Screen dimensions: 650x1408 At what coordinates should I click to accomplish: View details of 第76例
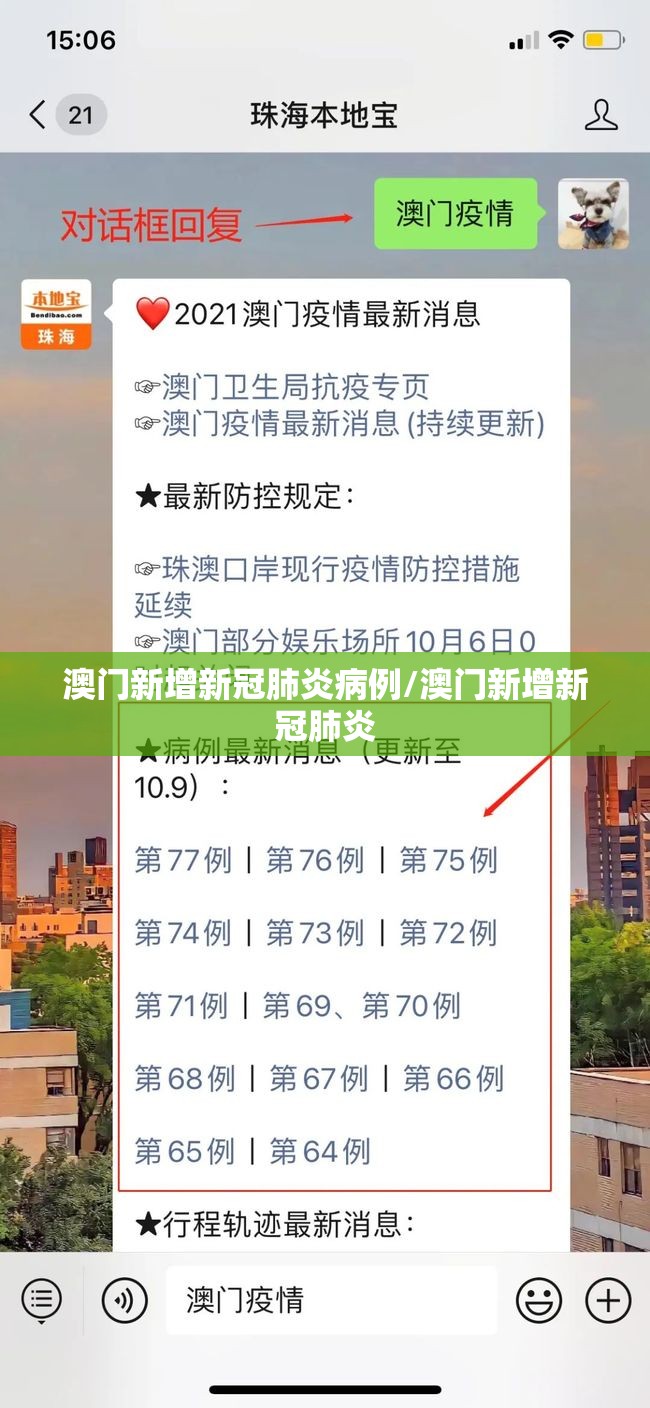click(315, 860)
